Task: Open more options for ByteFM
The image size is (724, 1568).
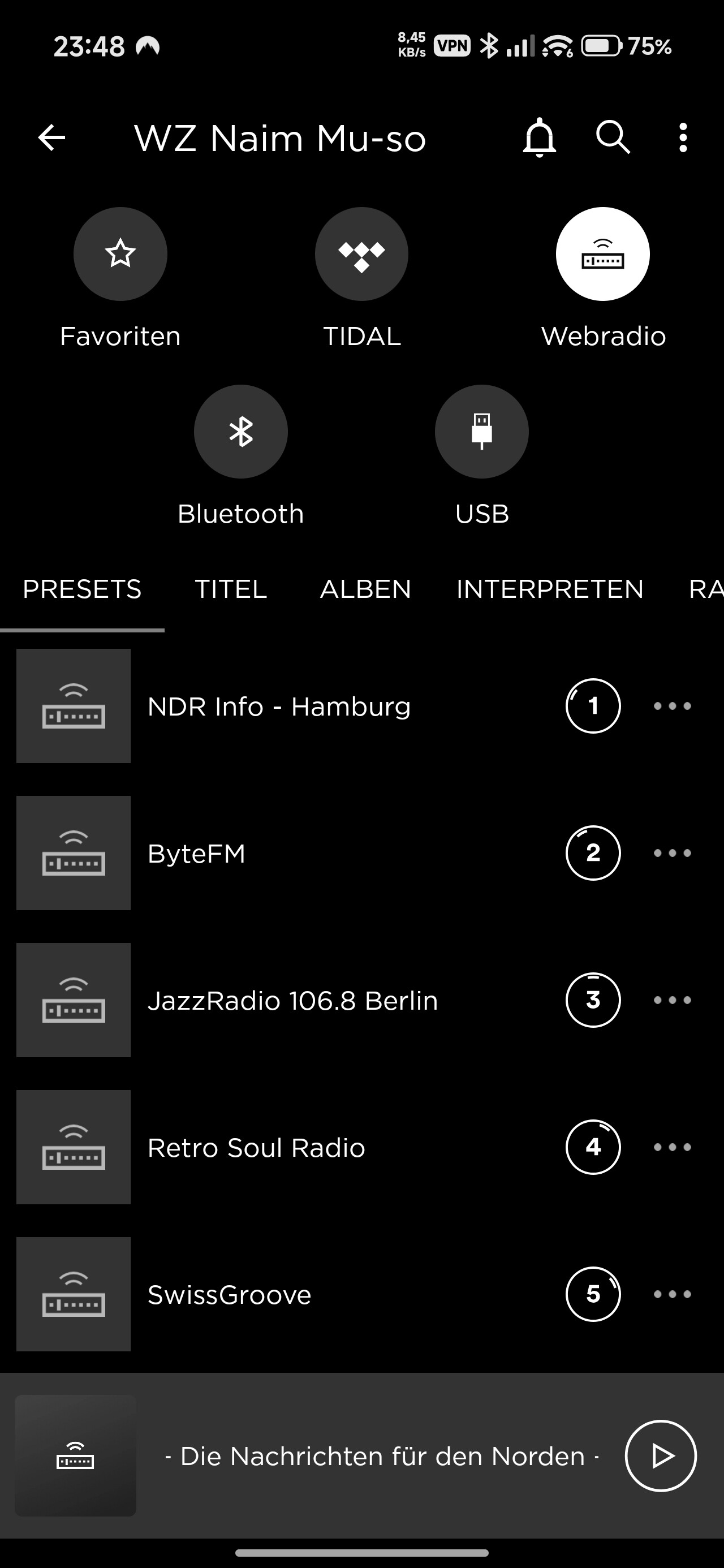Action: [x=672, y=854]
